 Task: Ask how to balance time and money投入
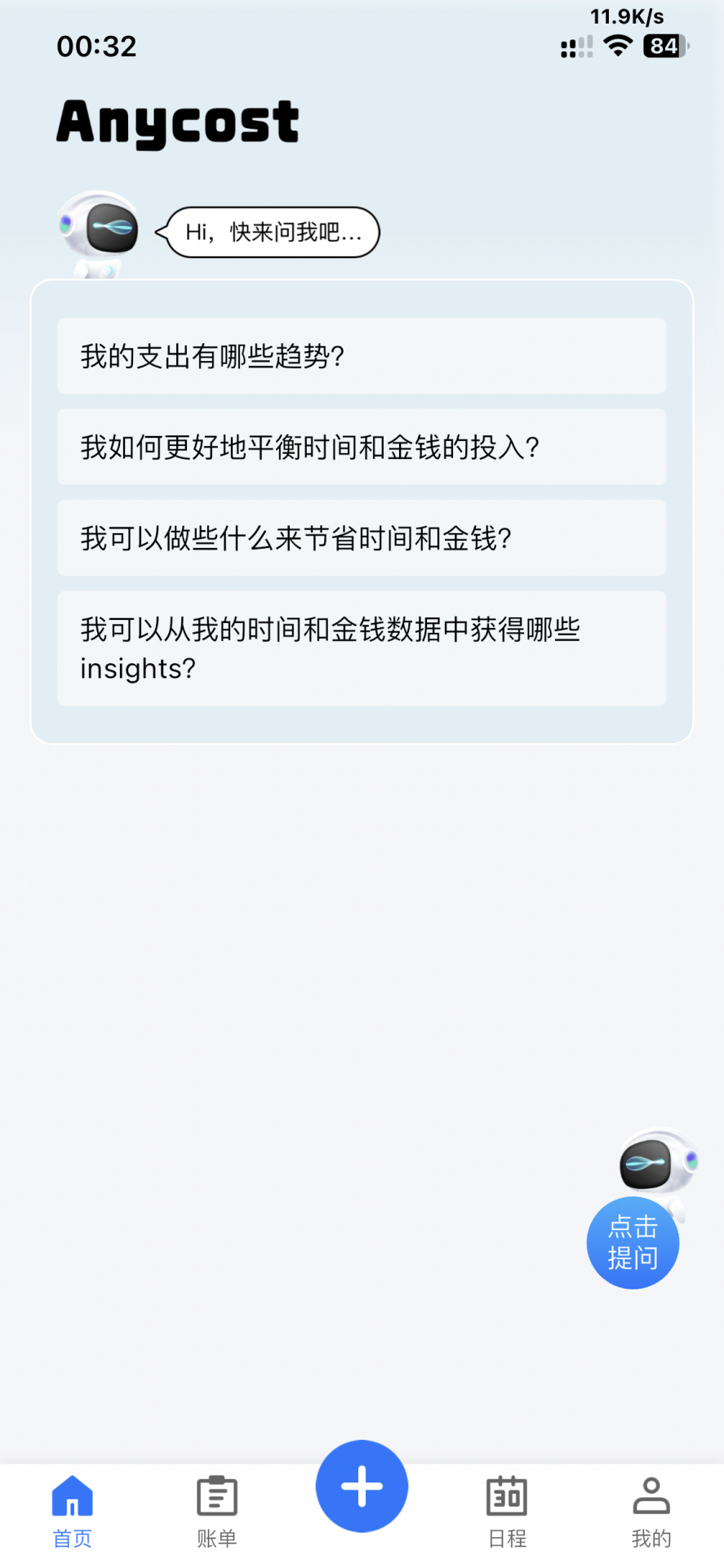362,448
